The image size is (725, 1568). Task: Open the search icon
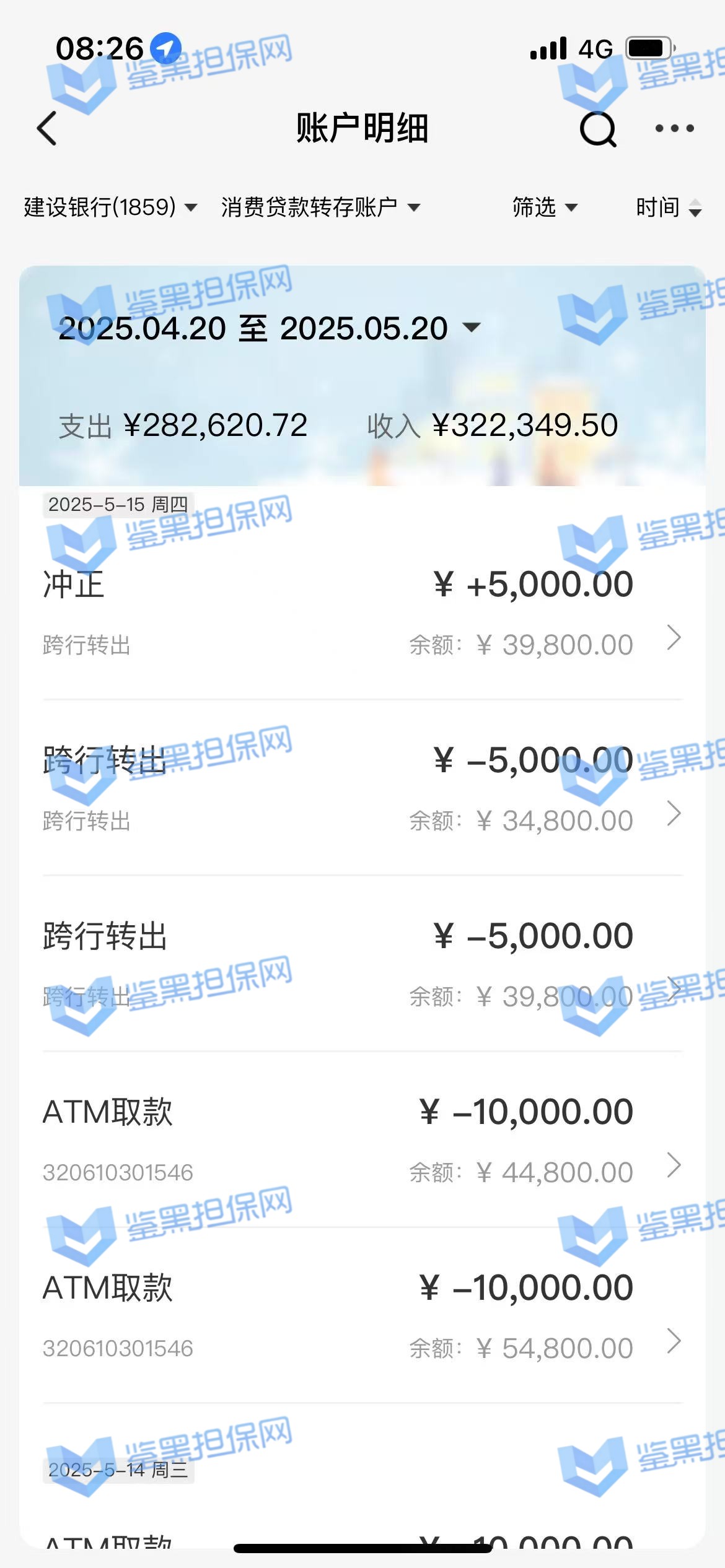pyautogui.click(x=598, y=129)
